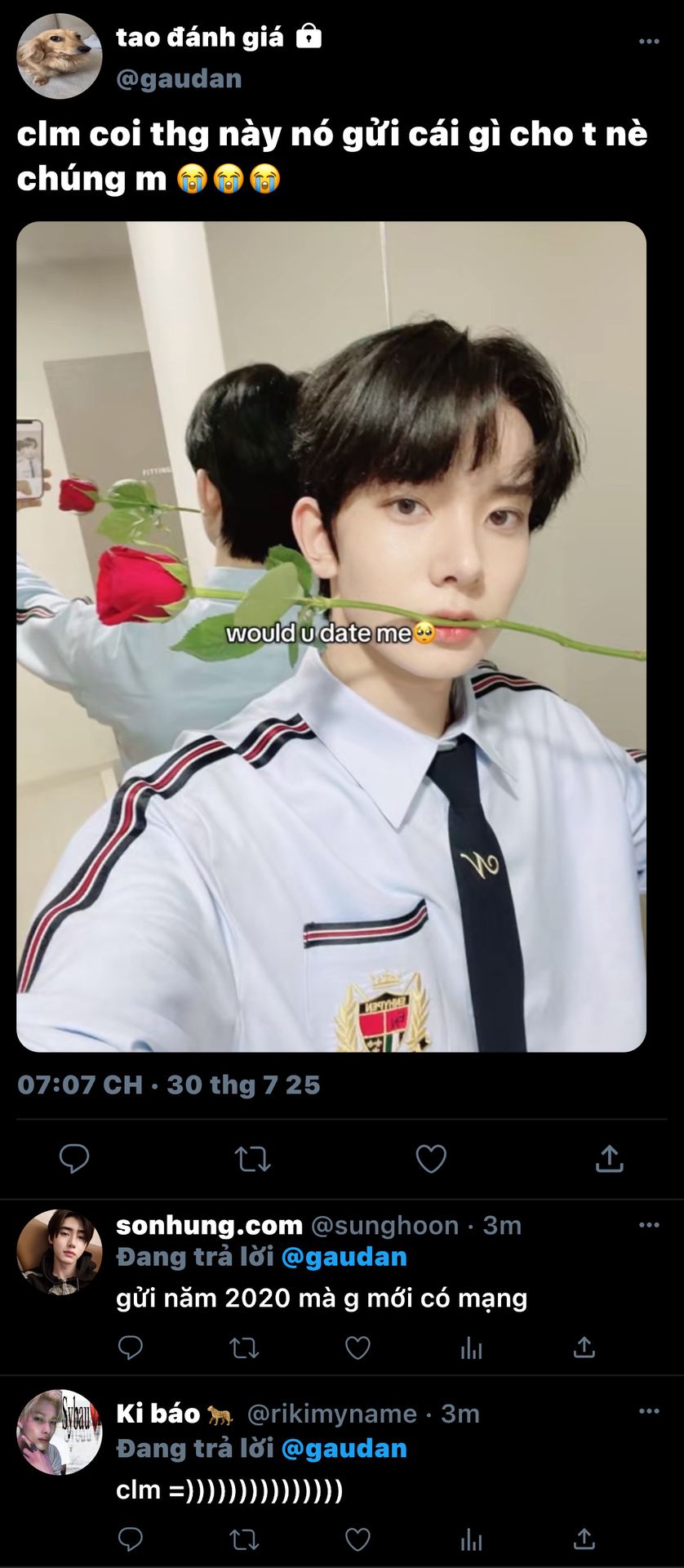Open the main tweet's overflow menu
684x1568 pixels.
[649, 41]
